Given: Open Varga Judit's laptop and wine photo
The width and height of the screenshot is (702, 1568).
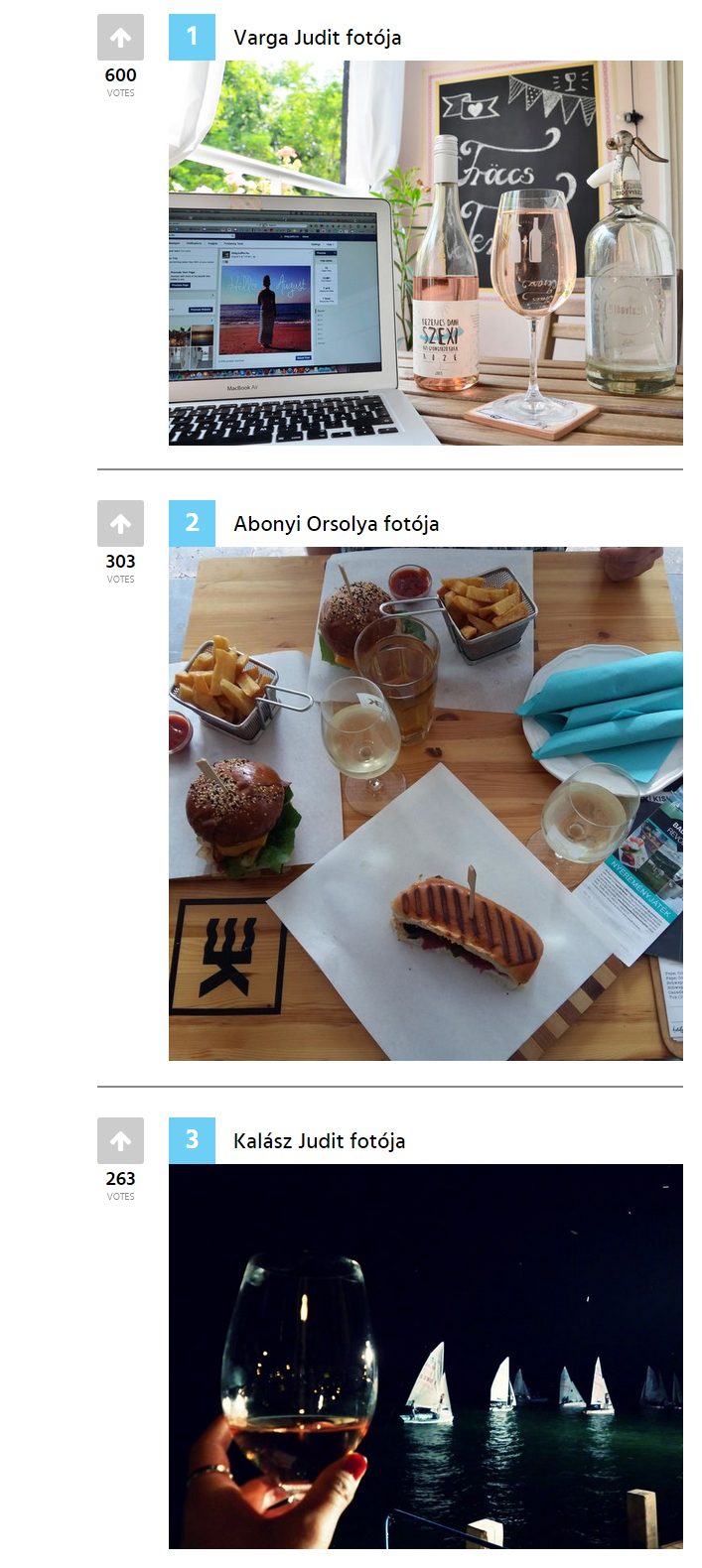Looking at the screenshot, I should click(425, 253).
